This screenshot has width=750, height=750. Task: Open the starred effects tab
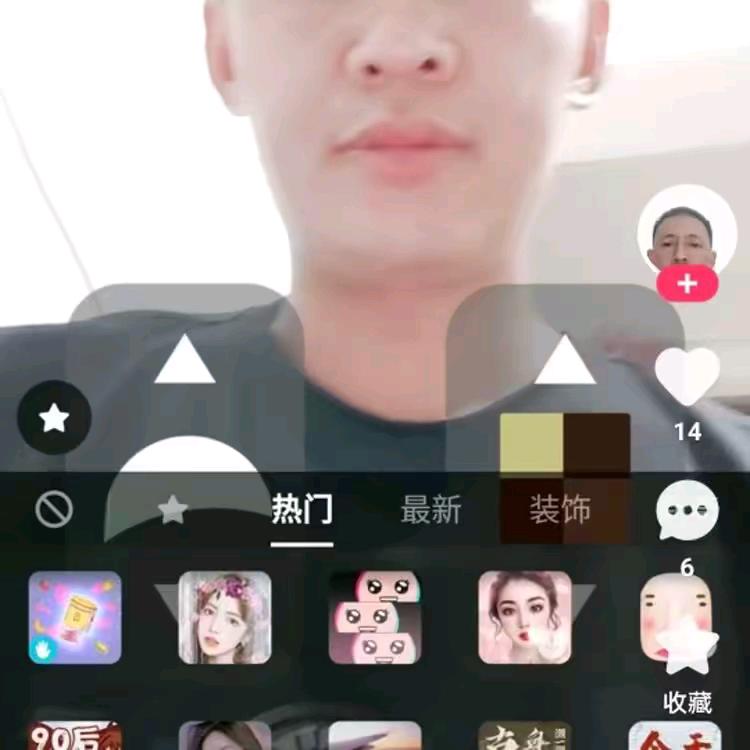[x=173, y=510]
